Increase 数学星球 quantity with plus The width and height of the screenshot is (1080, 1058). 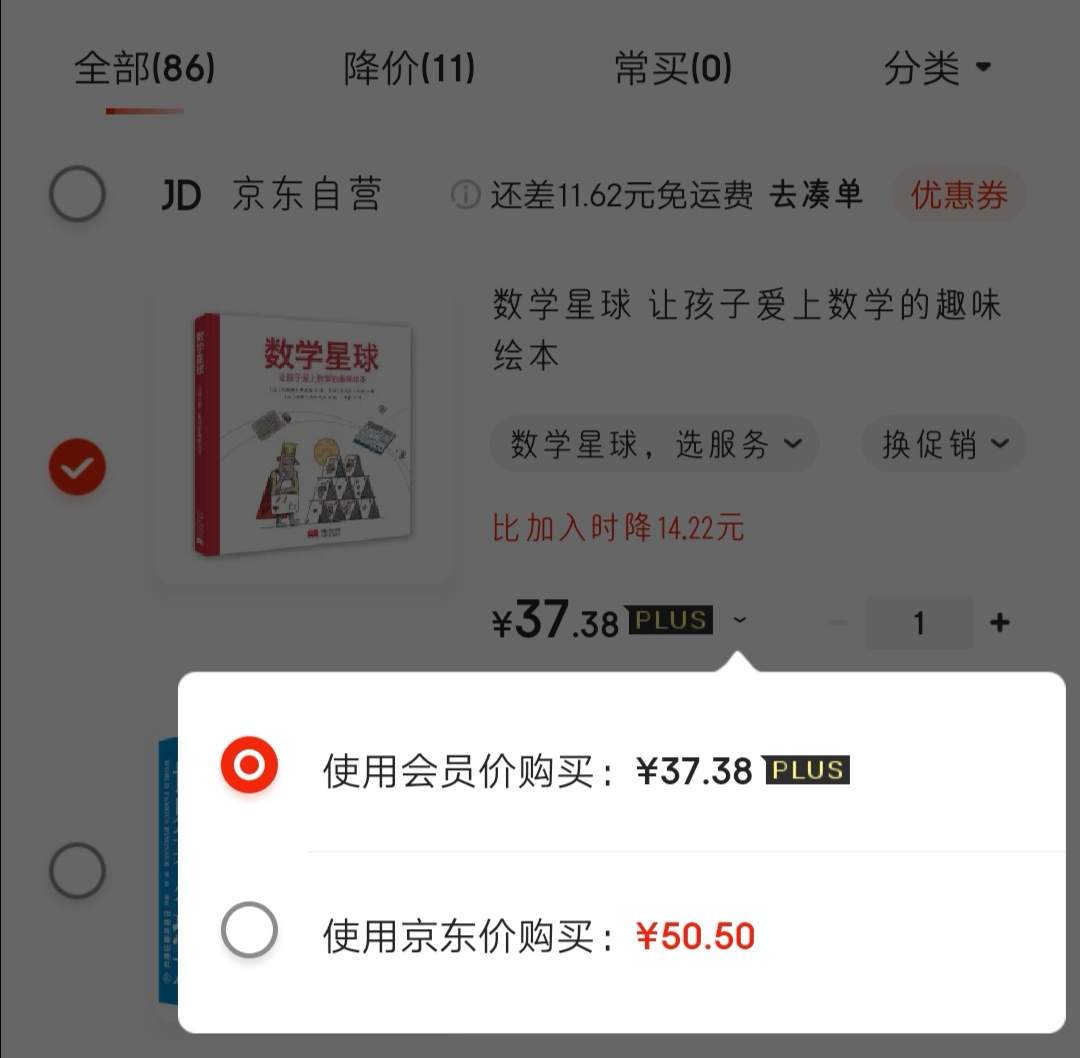998,623
